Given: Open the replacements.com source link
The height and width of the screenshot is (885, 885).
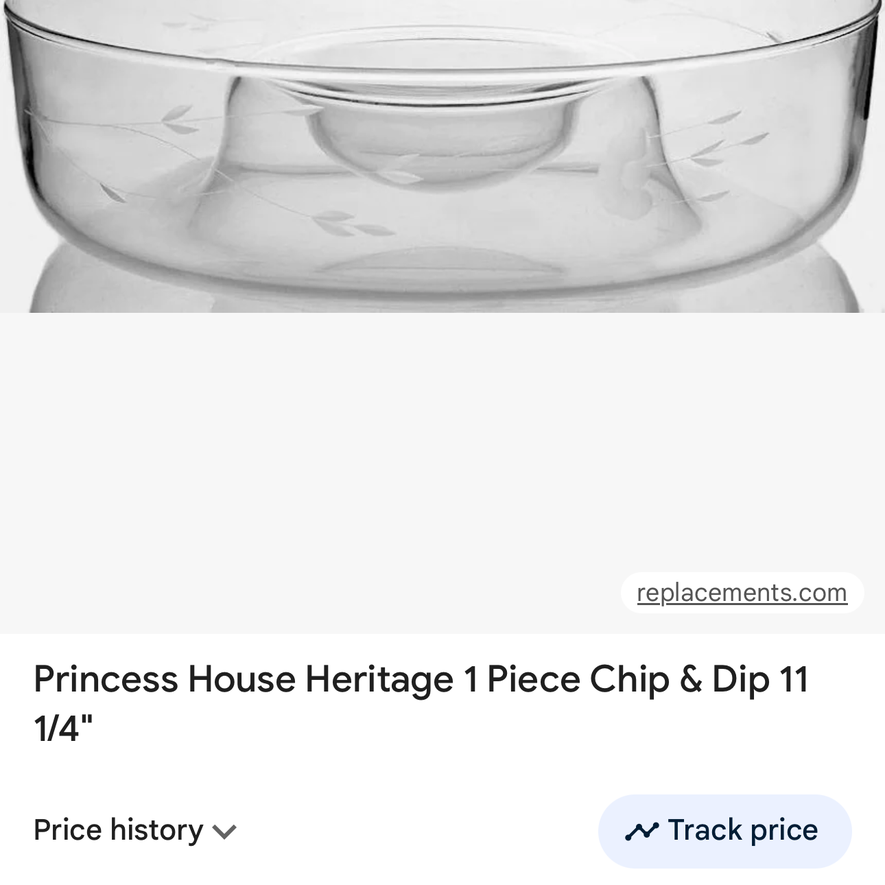Looking at the screenshot, I should 741,592.
